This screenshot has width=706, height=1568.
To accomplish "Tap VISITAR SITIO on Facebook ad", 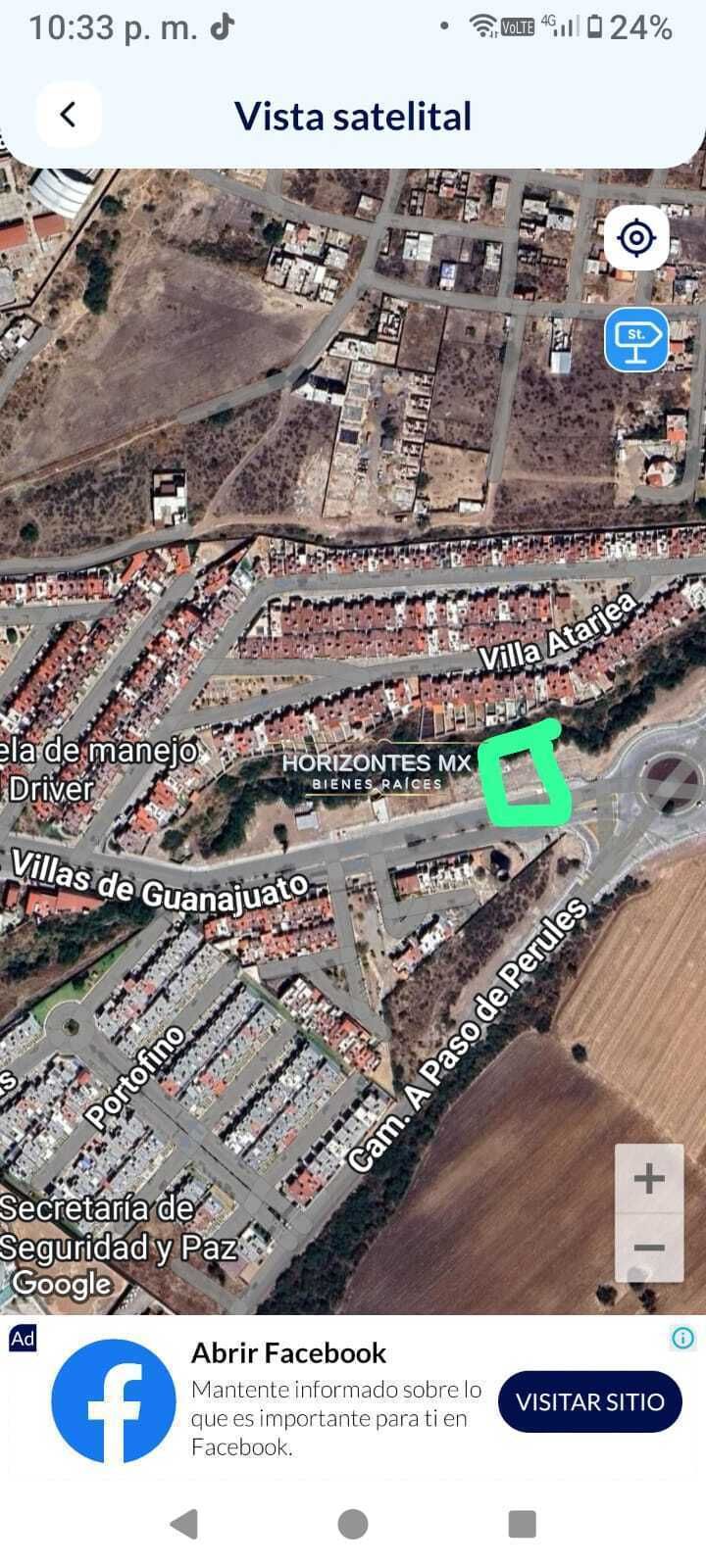I will pos(589,1401).
